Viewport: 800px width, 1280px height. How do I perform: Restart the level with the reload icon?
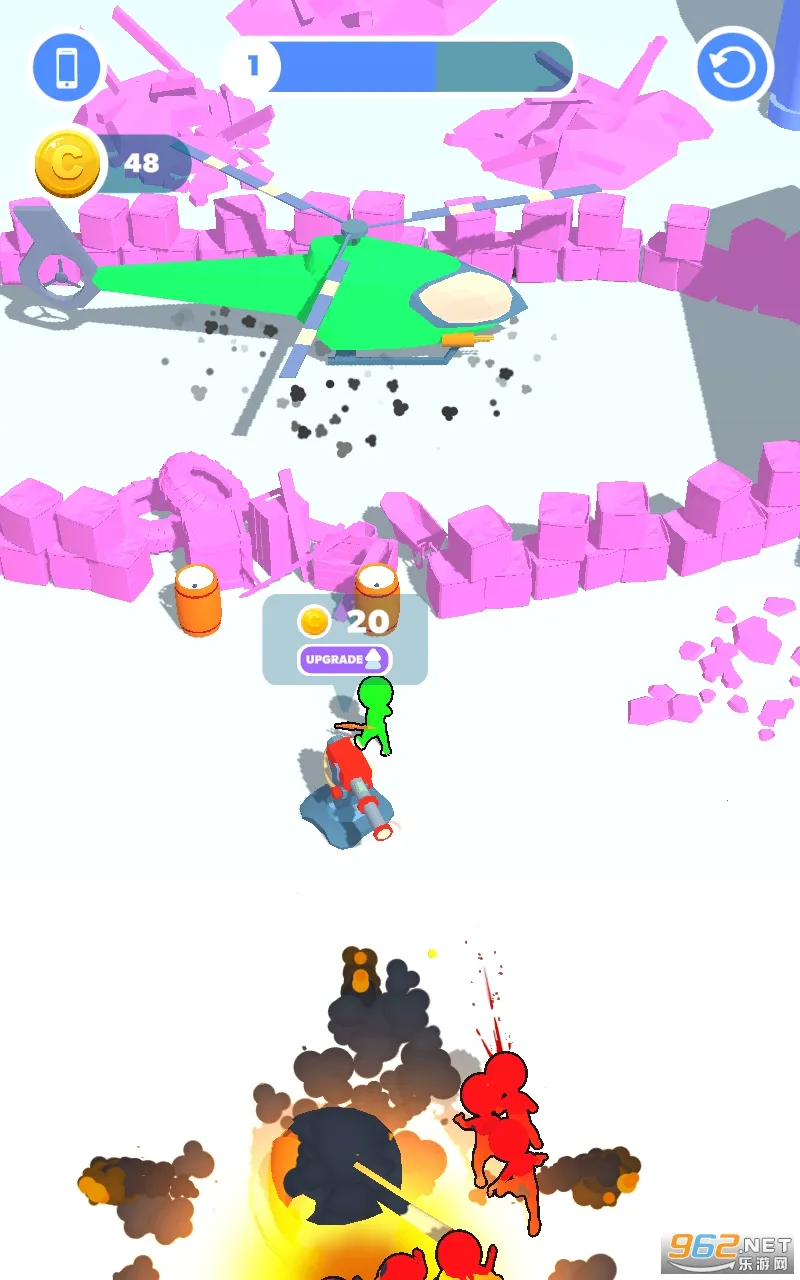pyautogui.click(x=734, y=67)
